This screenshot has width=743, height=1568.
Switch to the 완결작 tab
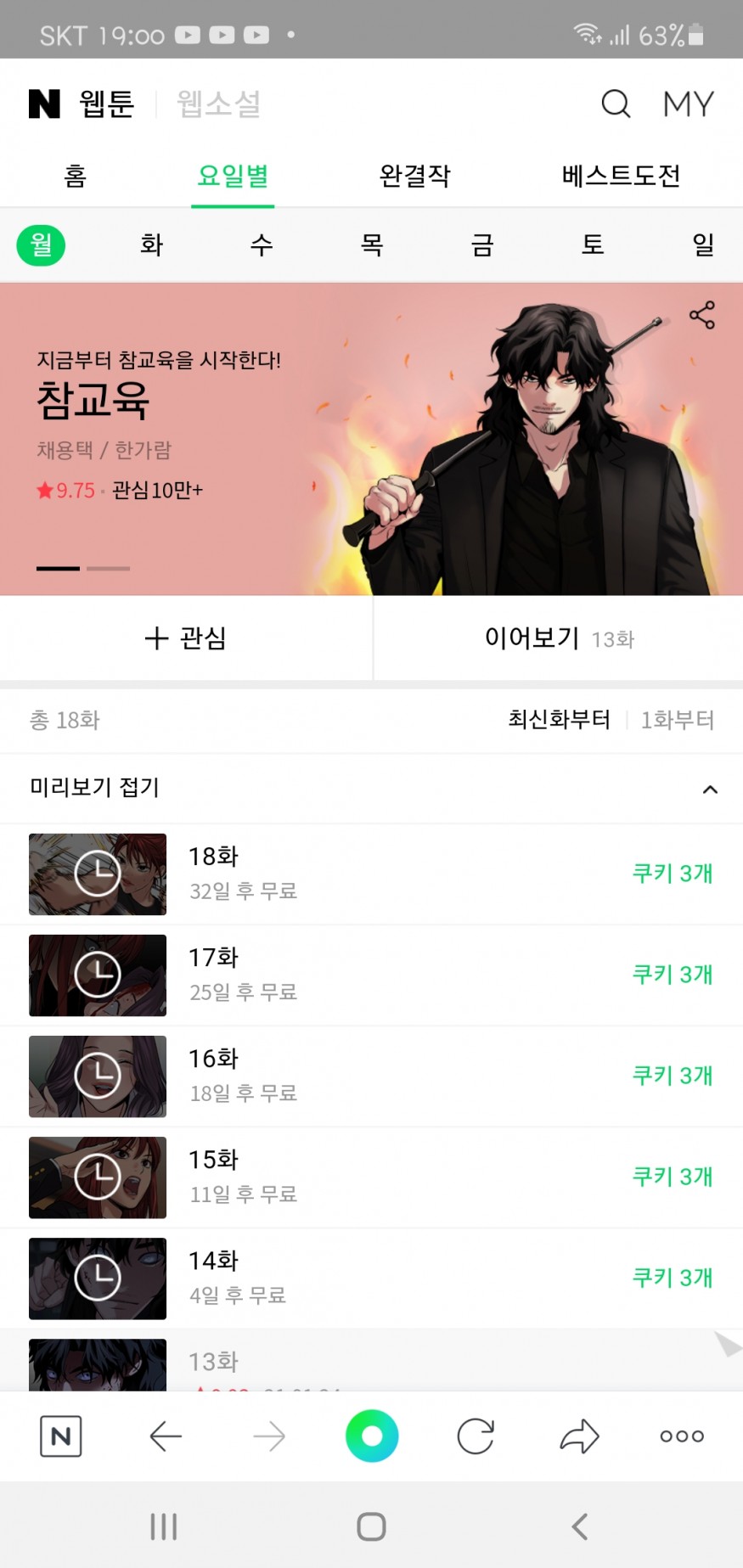point(414,176)
